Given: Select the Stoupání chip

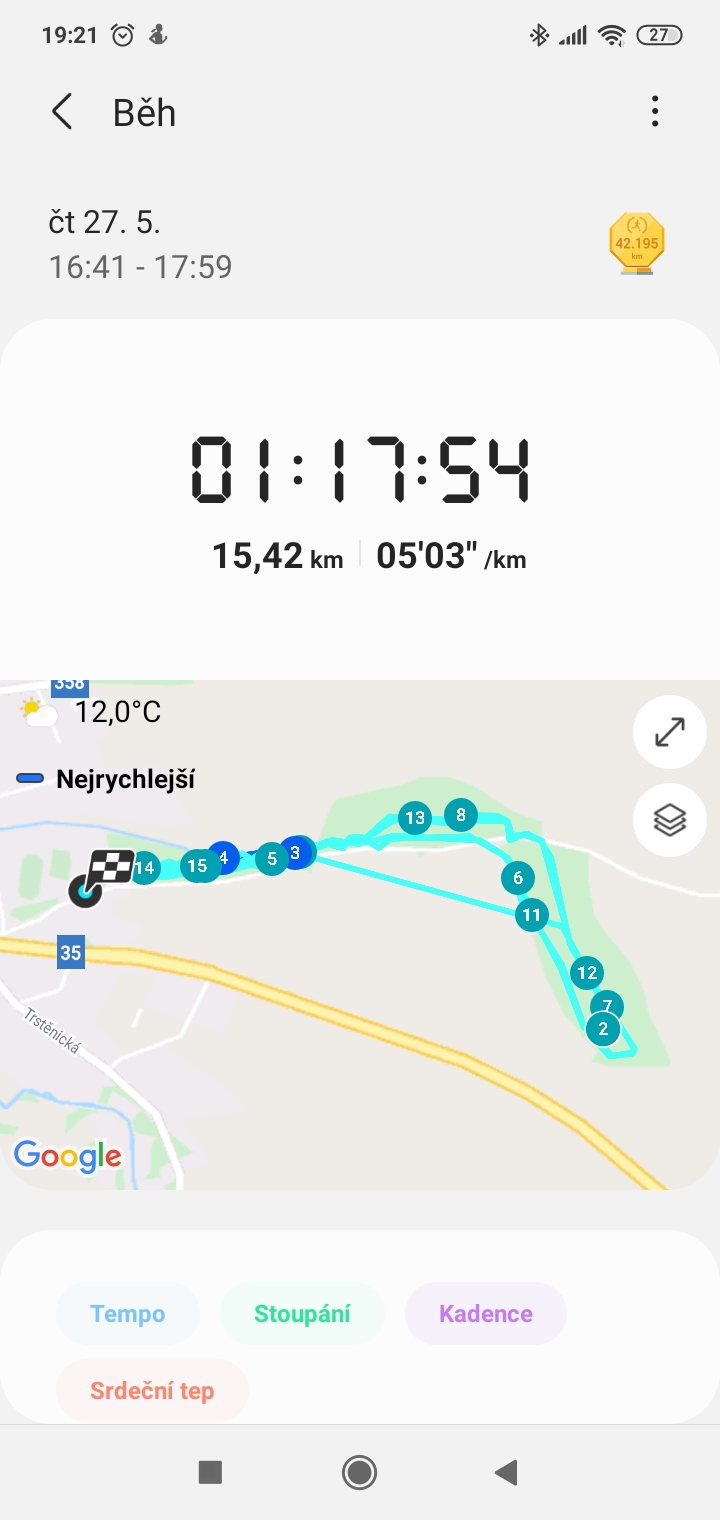Looking at the screenshot, I should tap(302, 1313).
